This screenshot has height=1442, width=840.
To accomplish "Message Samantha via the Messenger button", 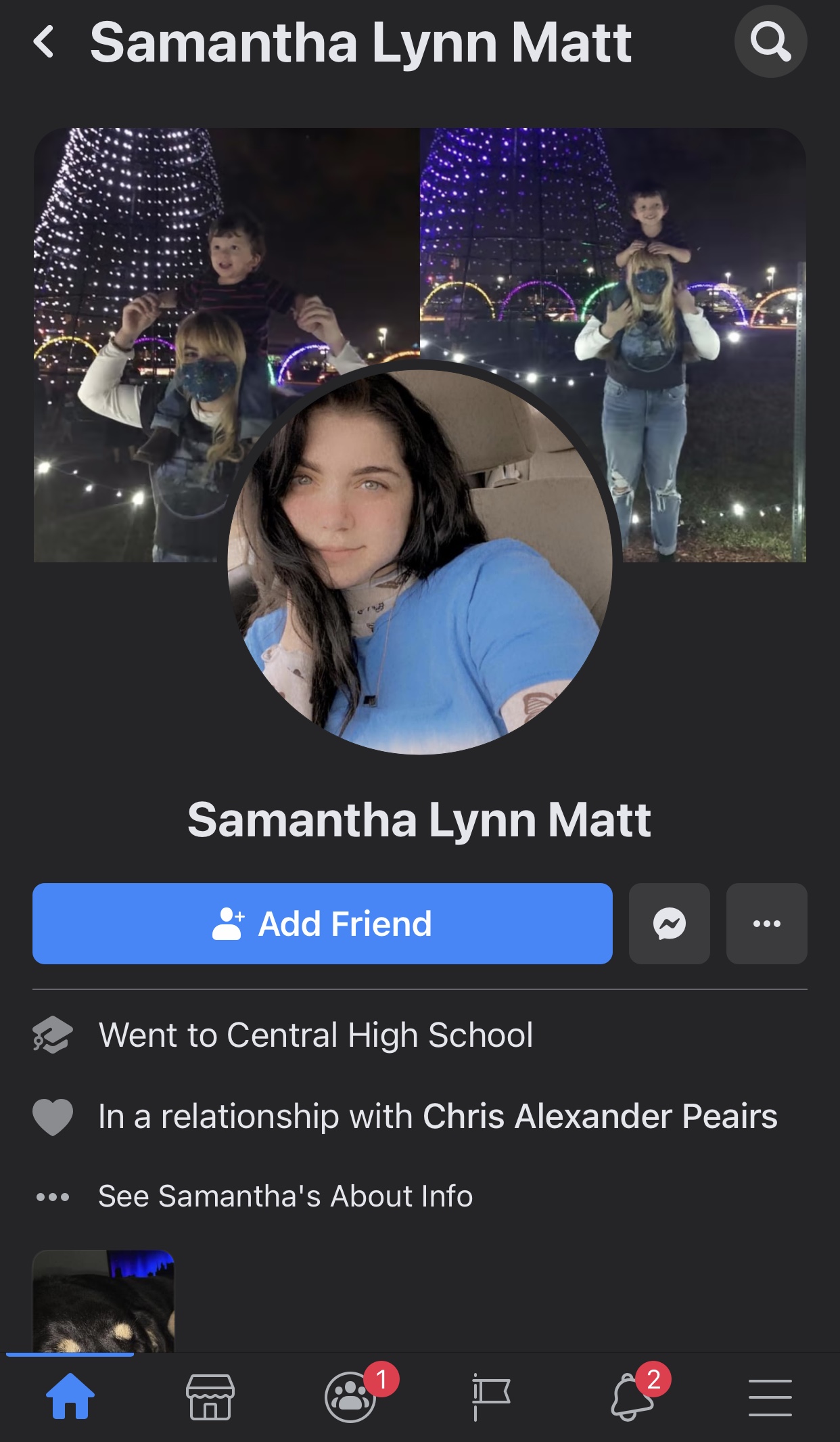I will tap(670, 924).
